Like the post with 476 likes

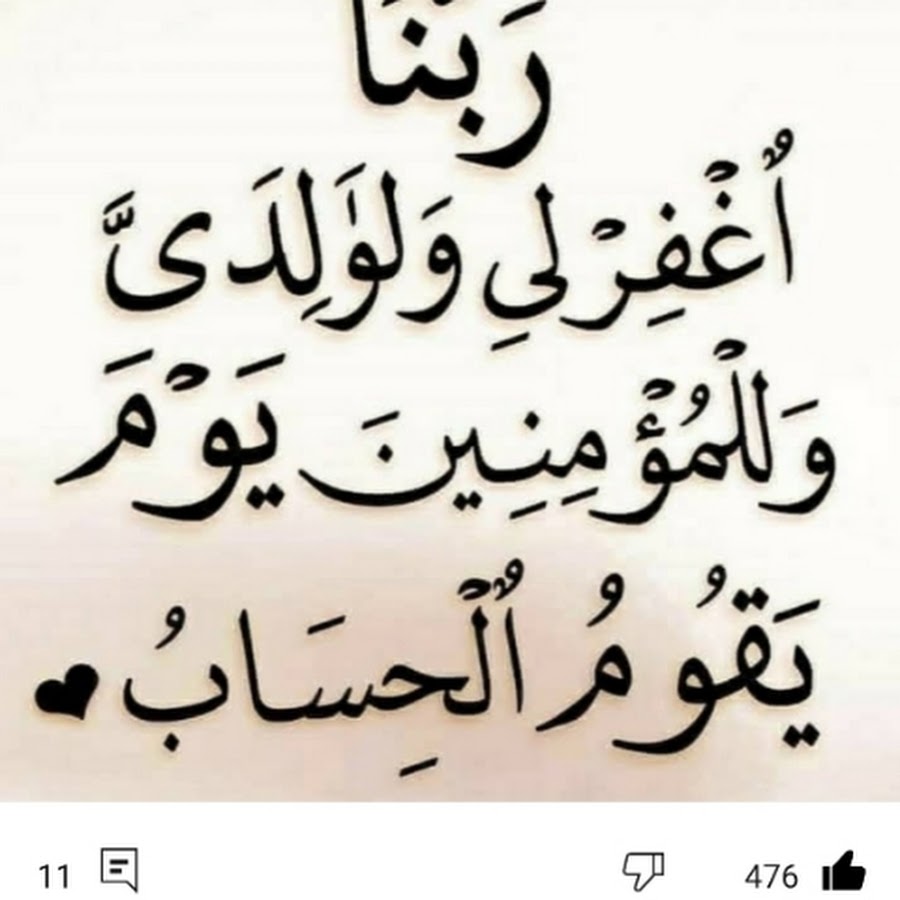(x=842, y=874)
